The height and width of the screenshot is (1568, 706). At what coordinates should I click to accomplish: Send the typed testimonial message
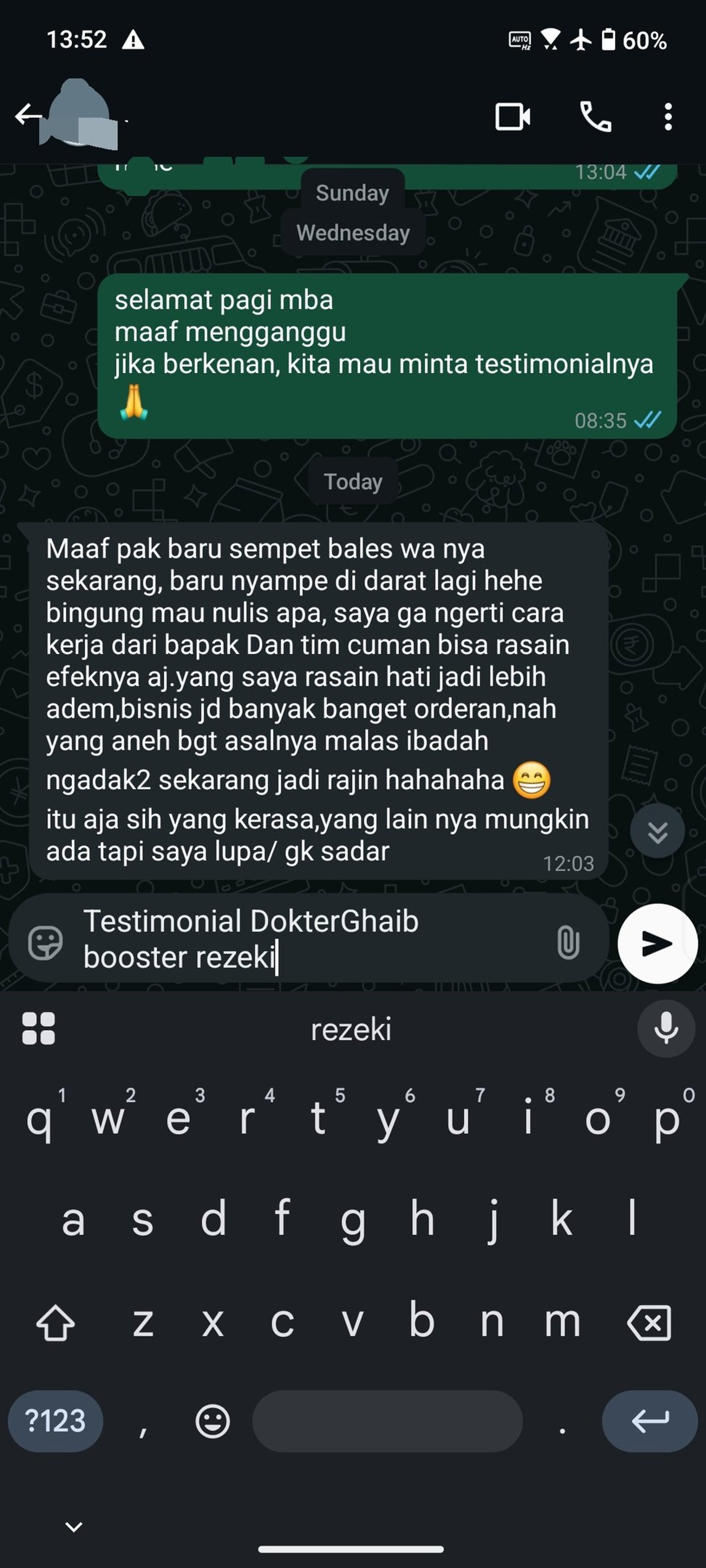(x=657, y=944)
